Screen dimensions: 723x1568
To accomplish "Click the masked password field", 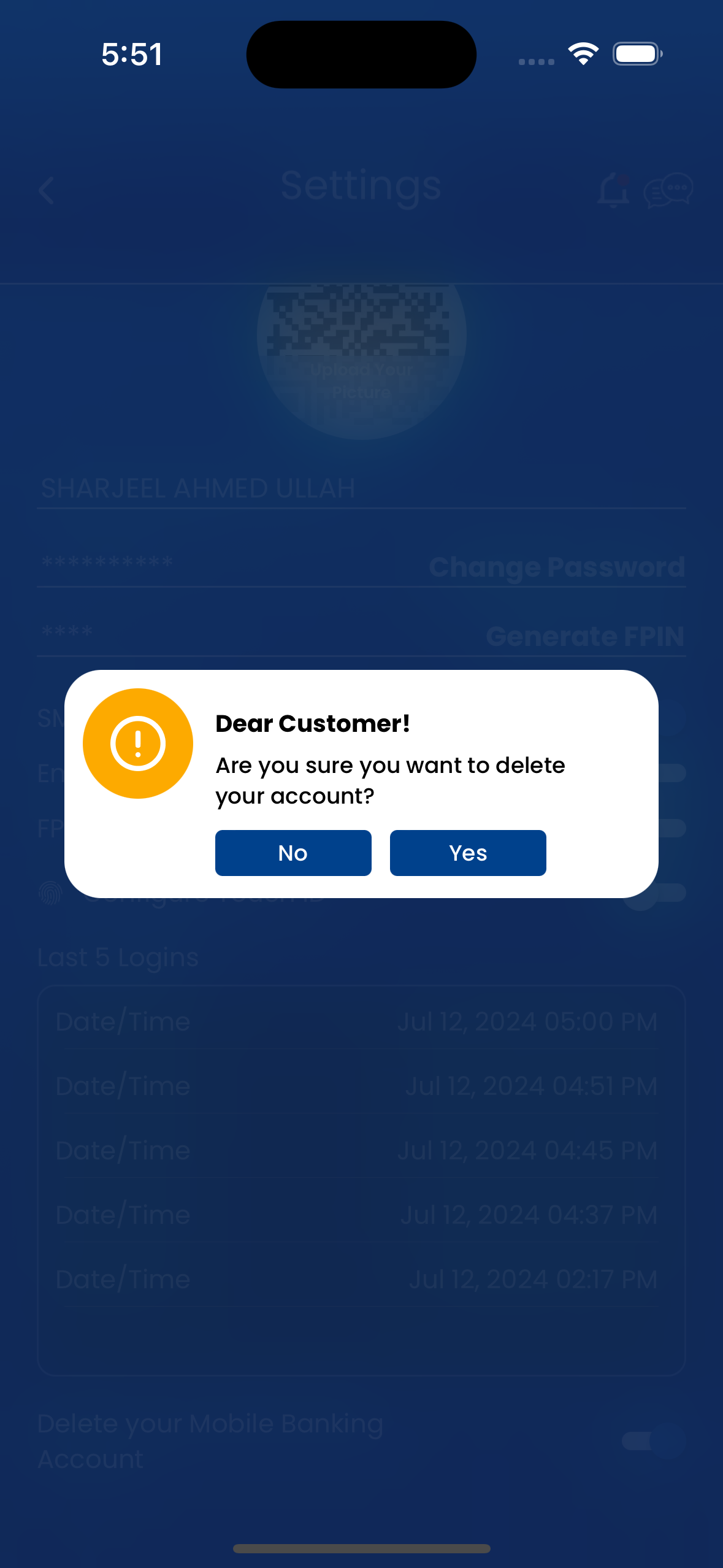I will pos(105,563).
